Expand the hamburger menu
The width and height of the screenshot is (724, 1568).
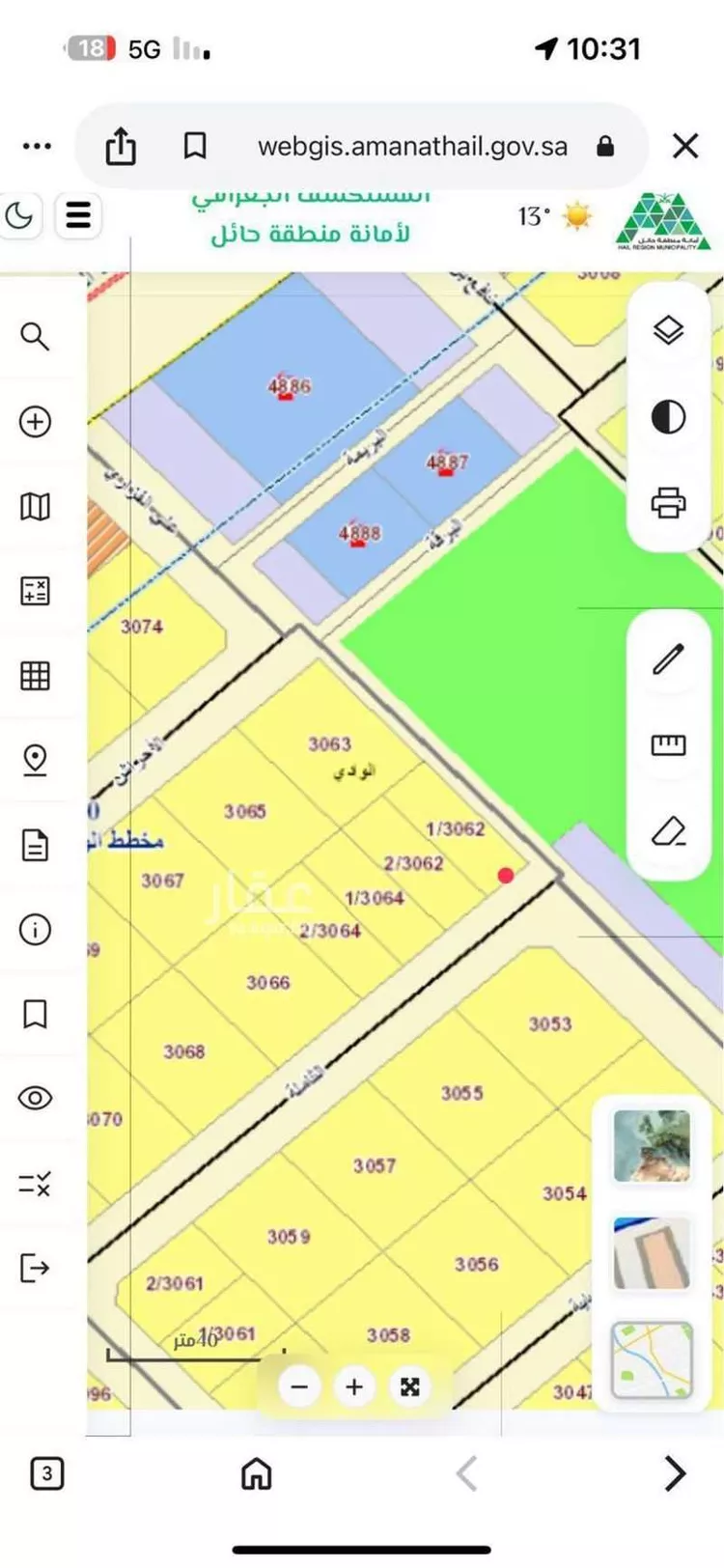click(78, 215)
